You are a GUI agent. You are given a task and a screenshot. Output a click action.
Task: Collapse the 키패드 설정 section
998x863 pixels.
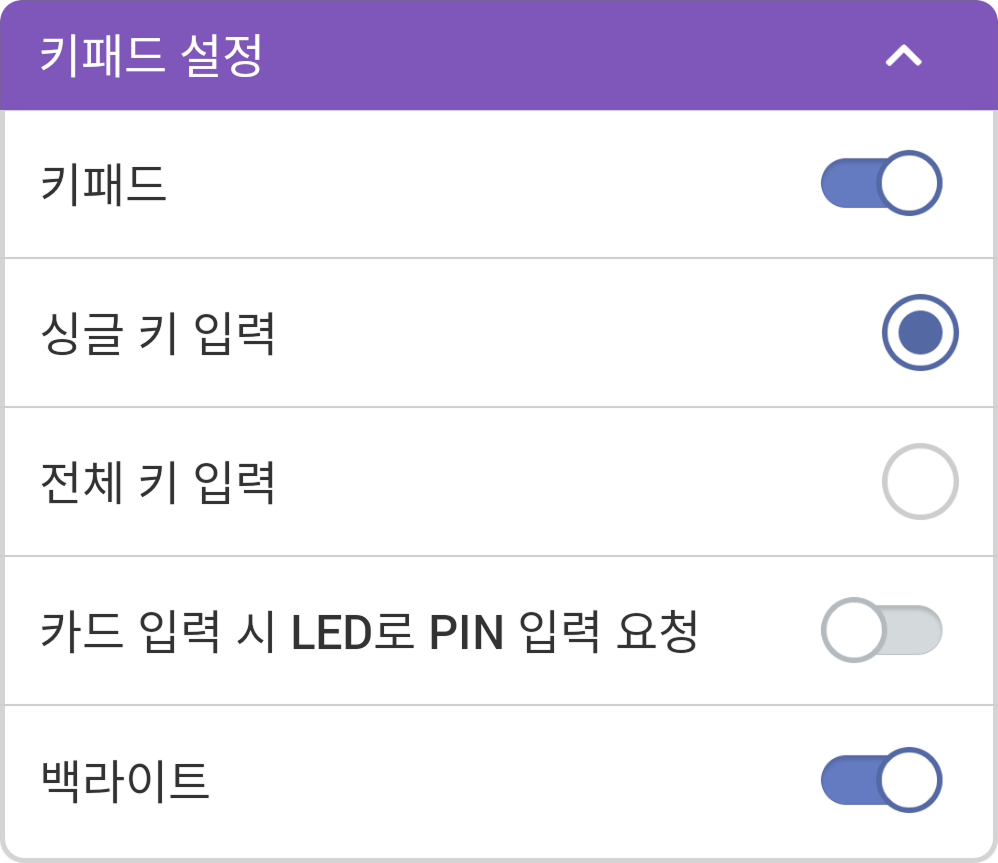click(903, 56)
